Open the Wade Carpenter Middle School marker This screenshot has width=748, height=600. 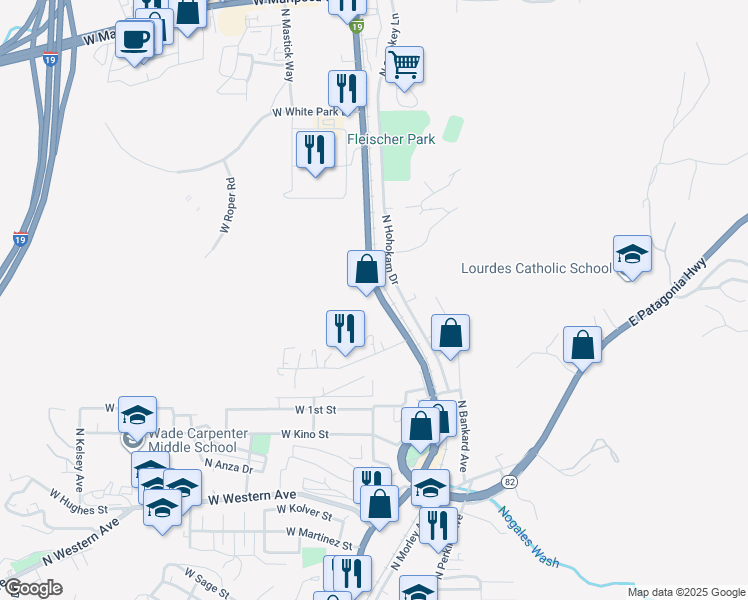[137, 417]
